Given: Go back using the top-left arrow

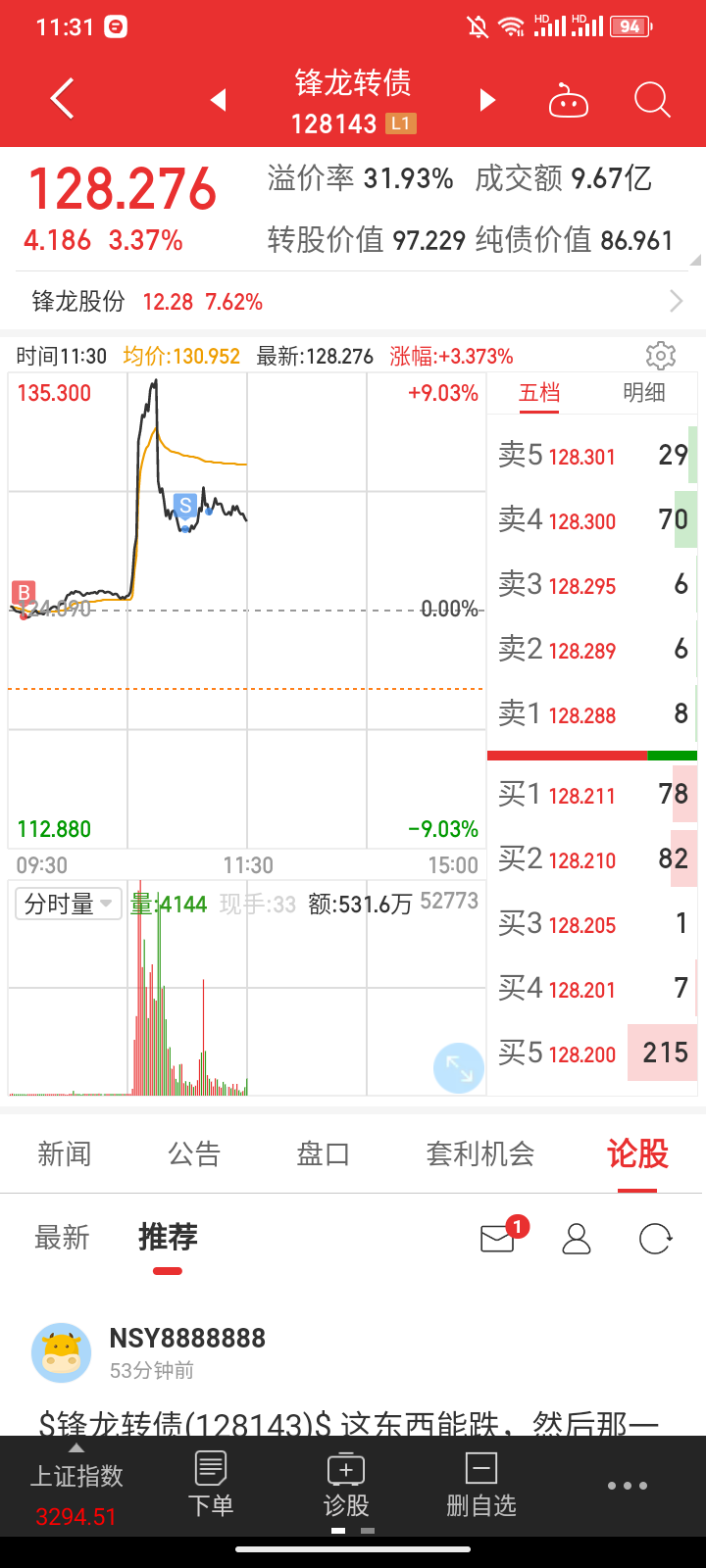Looking at the screenshot, I should 63,99.
